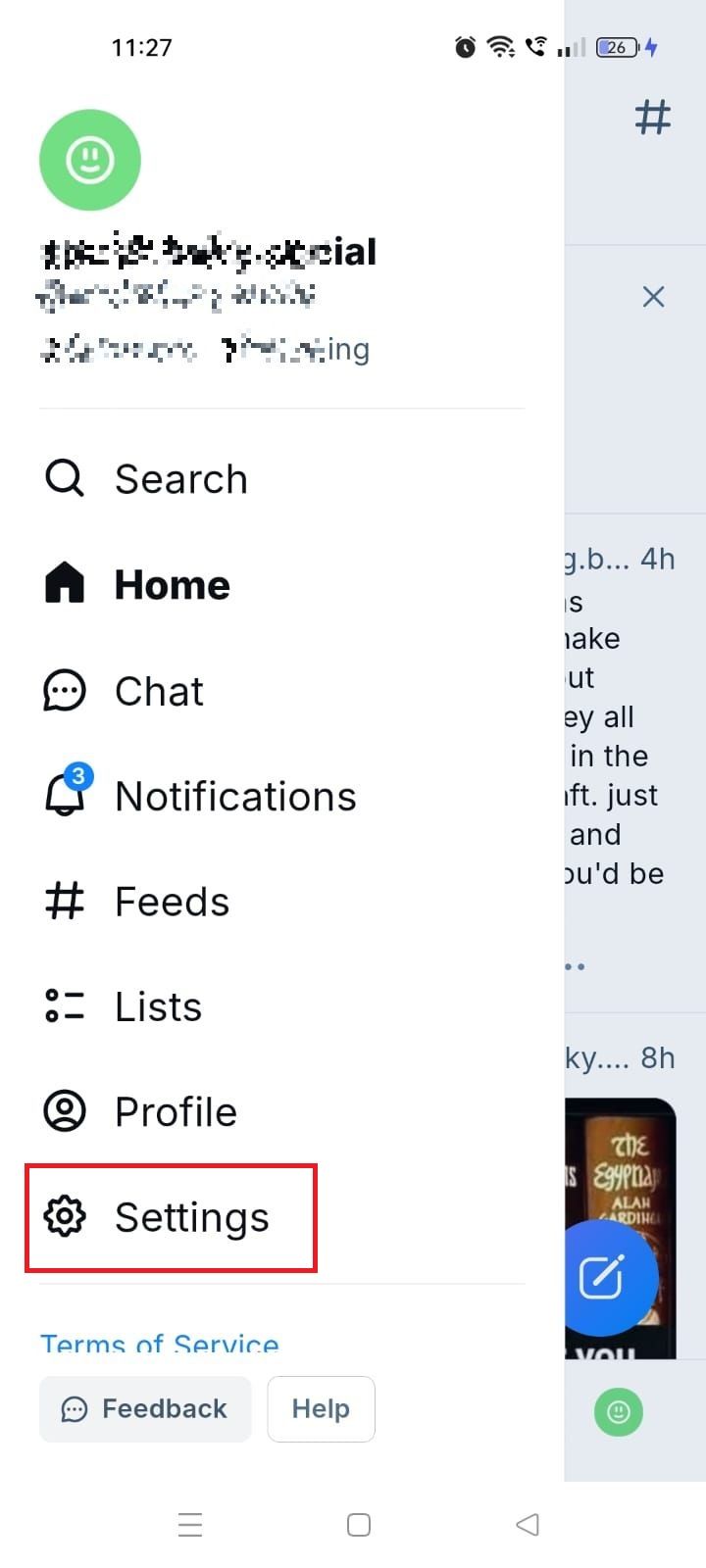Viewport: 706px width, 1568px height.
Task: Open the Help page
Action: [321, 1408]
